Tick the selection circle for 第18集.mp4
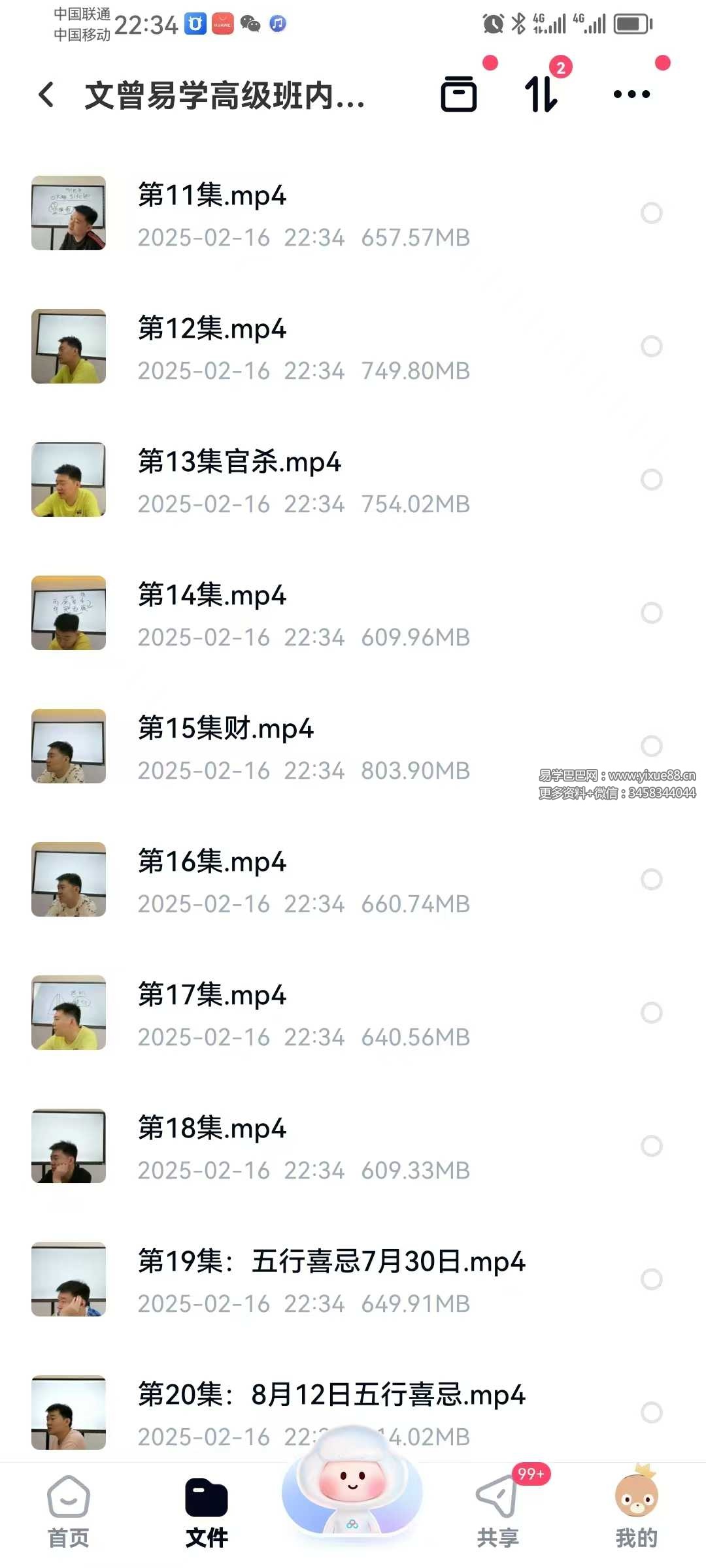Screen dimensions: 706x1568 click(x=652, y=1146)
